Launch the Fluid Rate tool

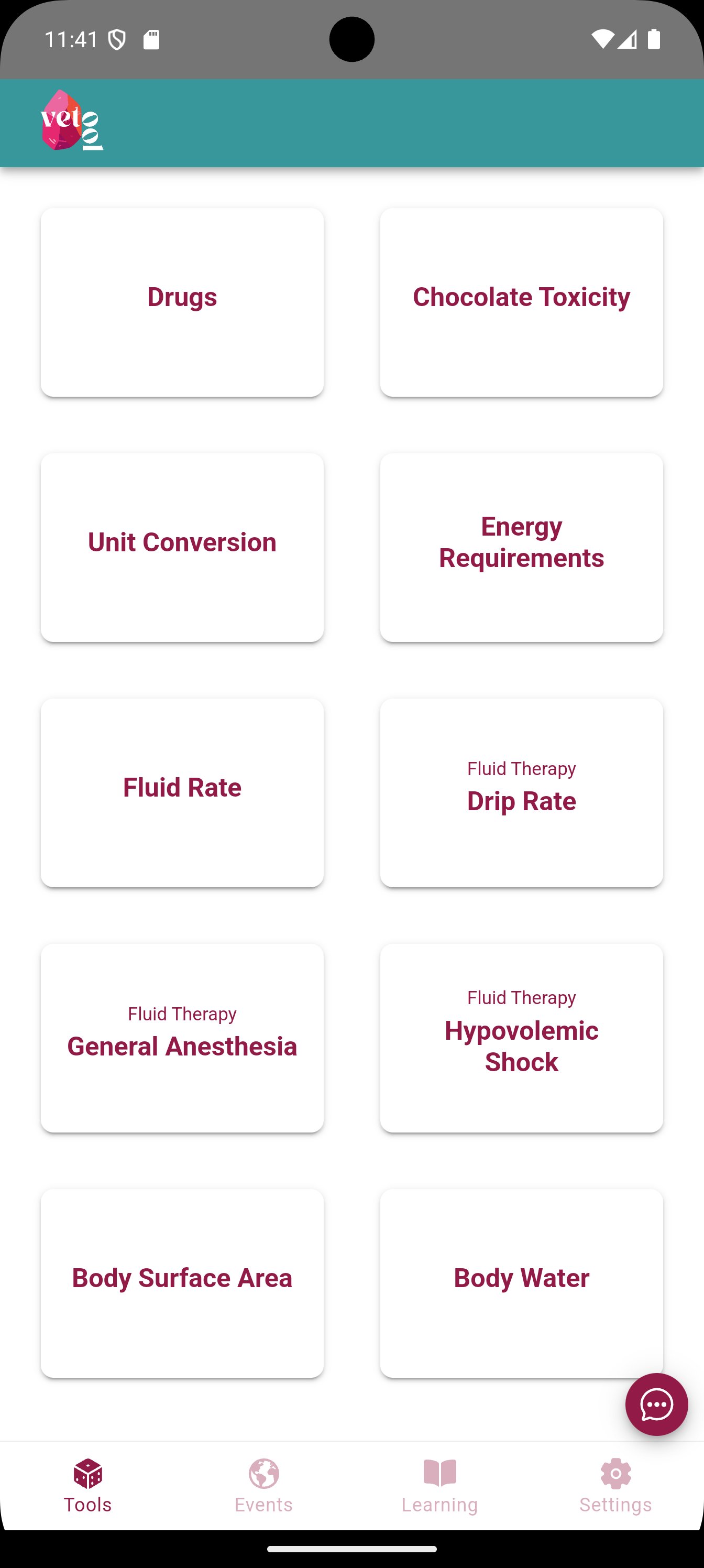[182, 792]
